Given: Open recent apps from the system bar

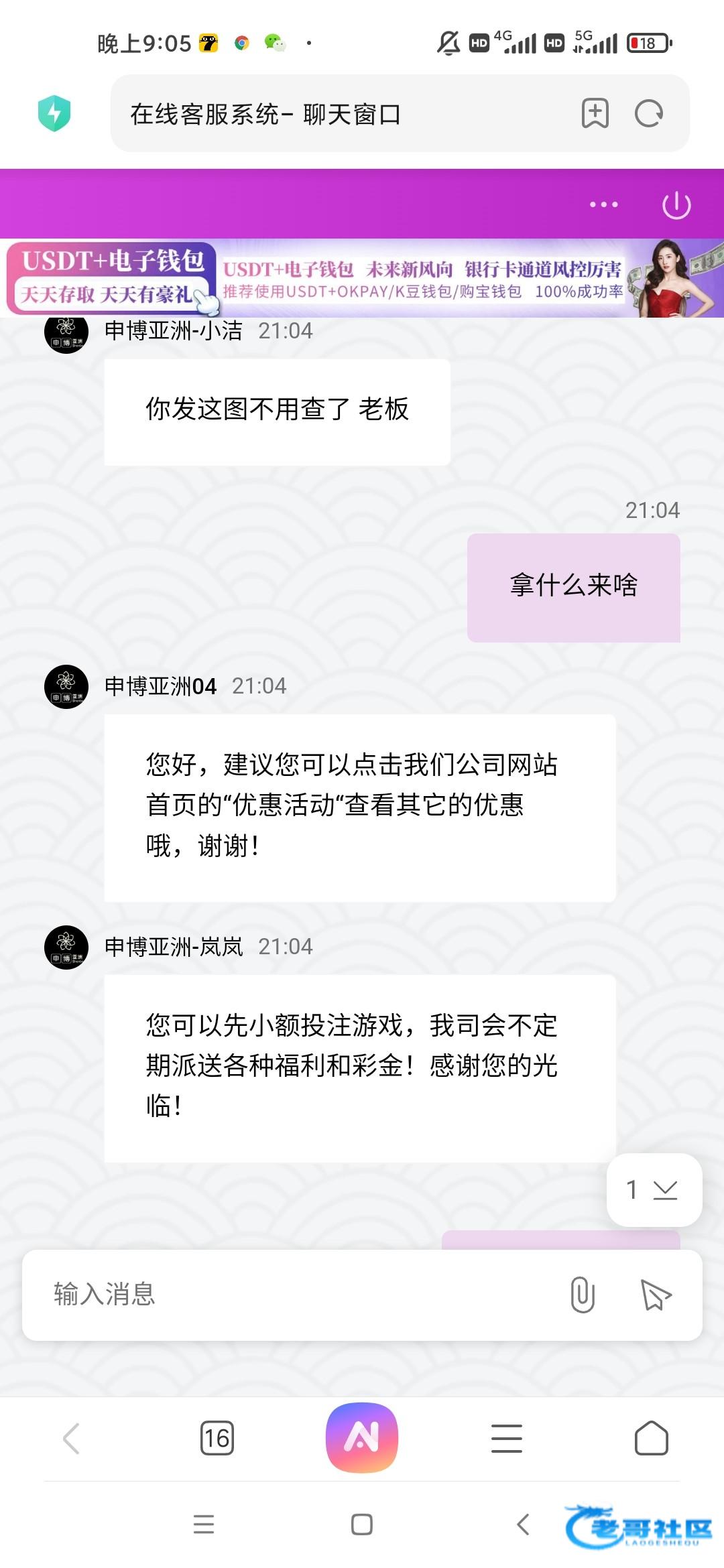Looking at the screenshot, I should (204, 1524).
